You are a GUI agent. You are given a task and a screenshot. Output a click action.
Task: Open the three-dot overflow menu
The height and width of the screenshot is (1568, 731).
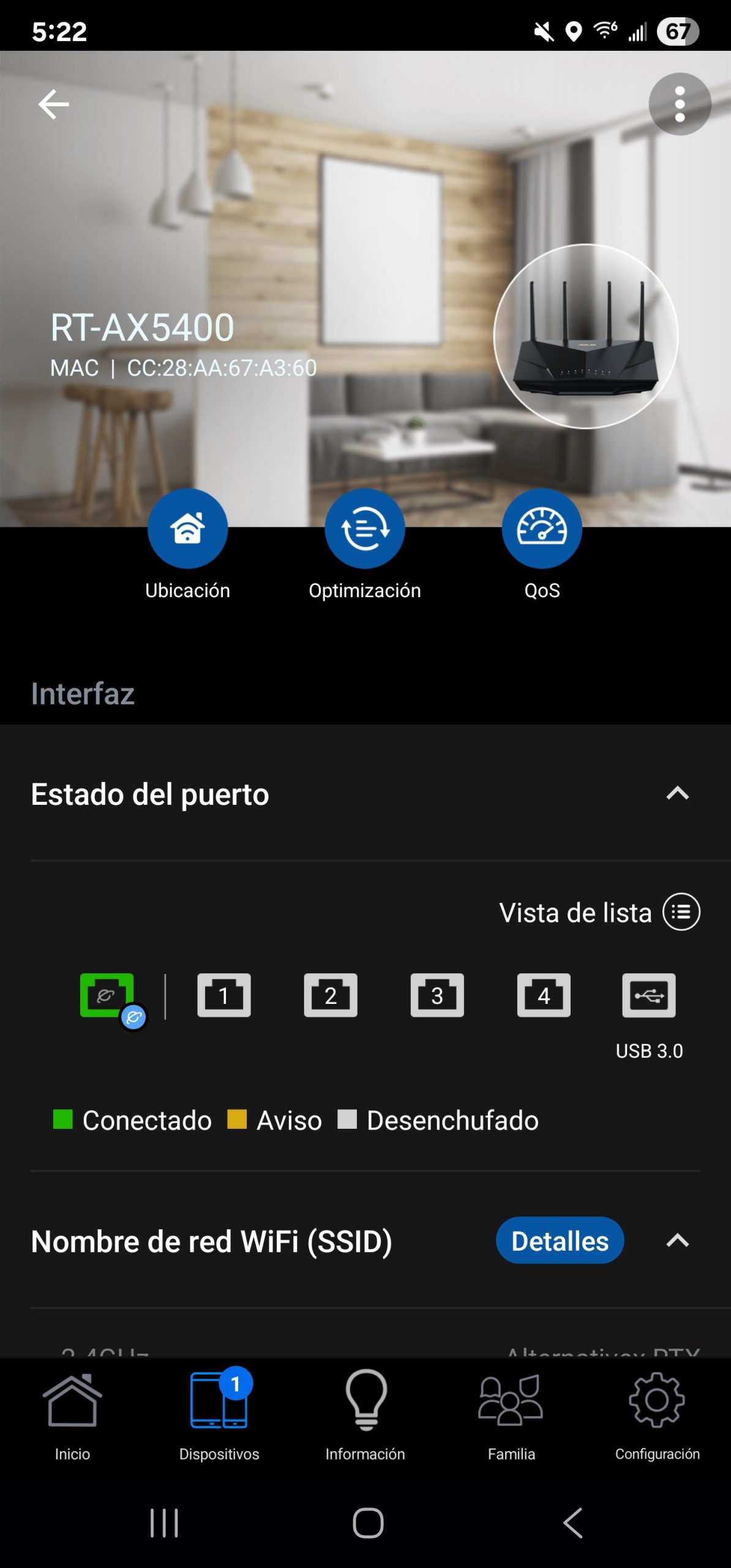[679, 105]
